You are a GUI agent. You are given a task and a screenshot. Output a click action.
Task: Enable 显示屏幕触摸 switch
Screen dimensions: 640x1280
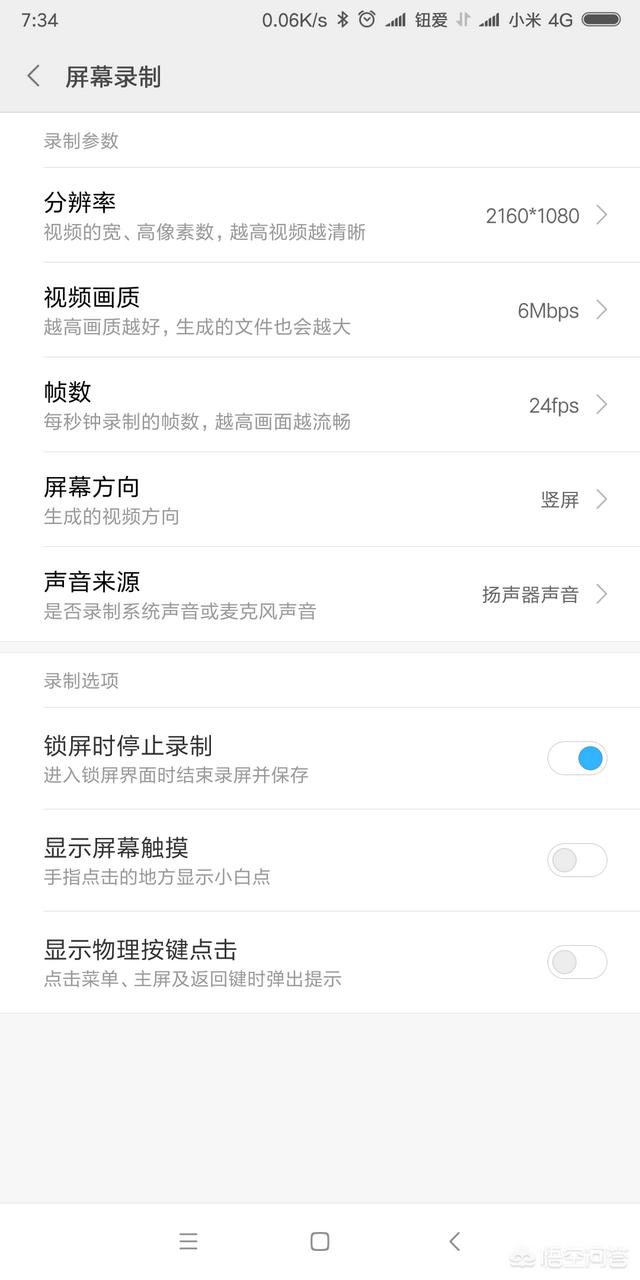coord(577,860)
